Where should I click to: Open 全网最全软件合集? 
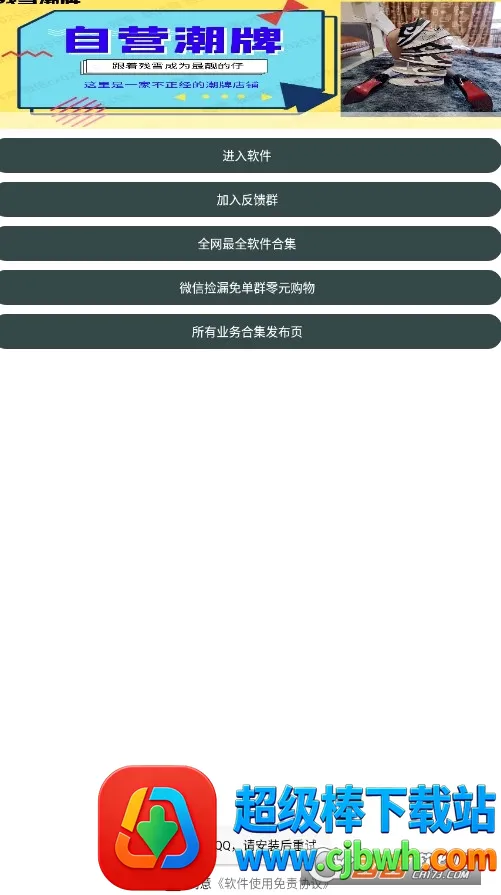tap(250, 243)
